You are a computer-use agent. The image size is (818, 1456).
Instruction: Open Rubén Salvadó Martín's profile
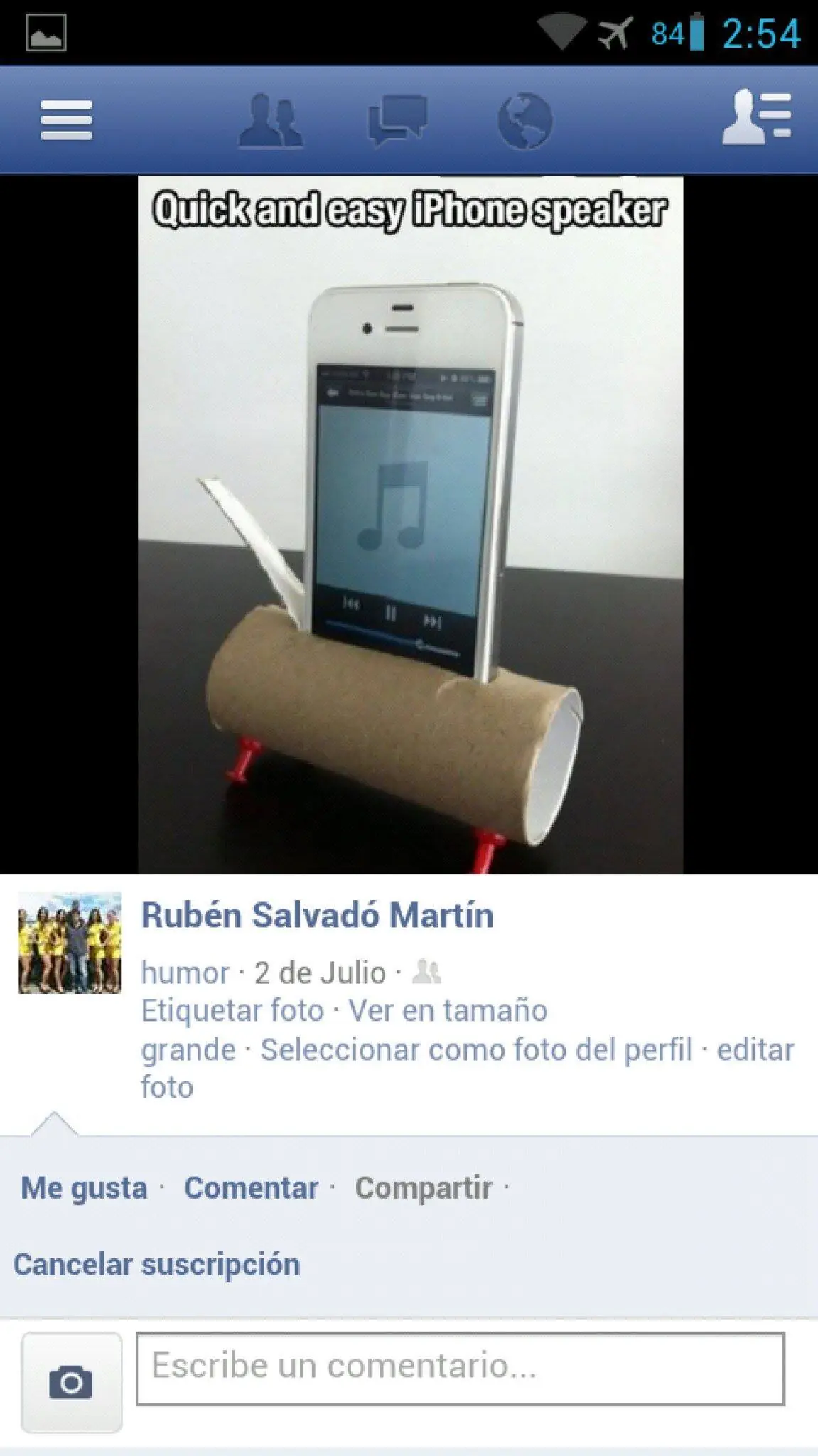317,915
